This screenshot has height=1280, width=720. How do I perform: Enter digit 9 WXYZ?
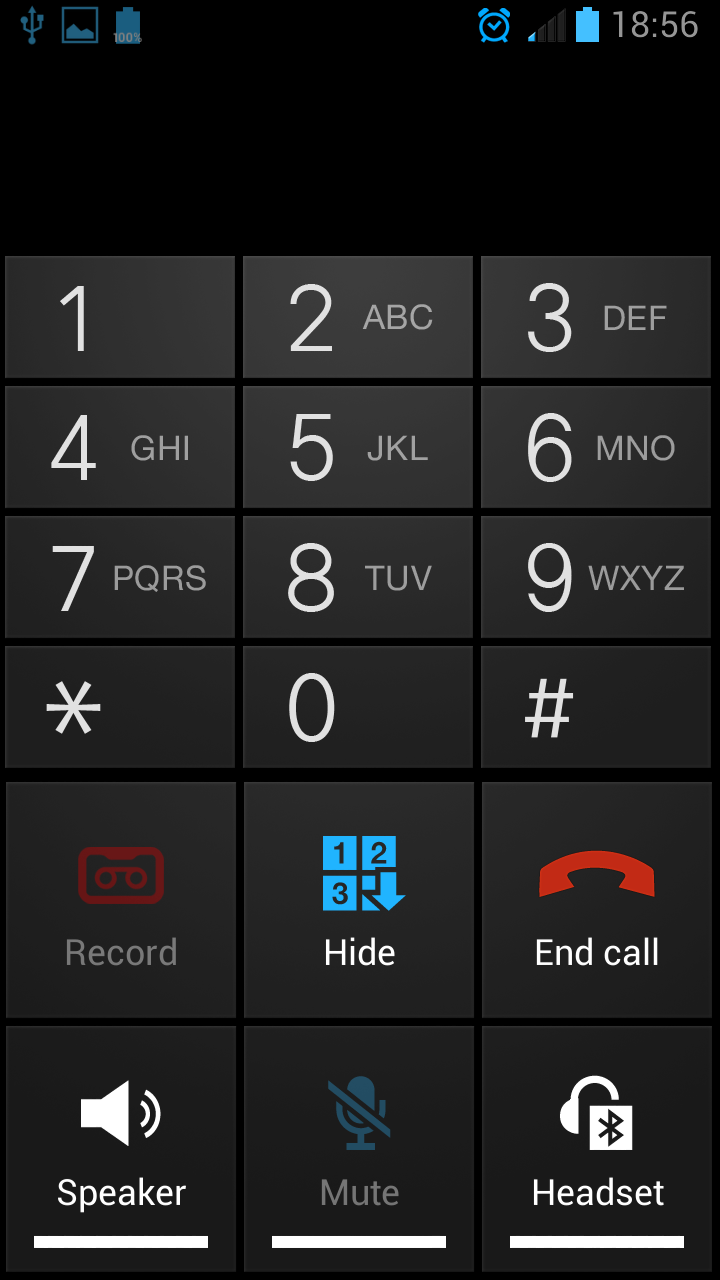[x=597, y=577]
